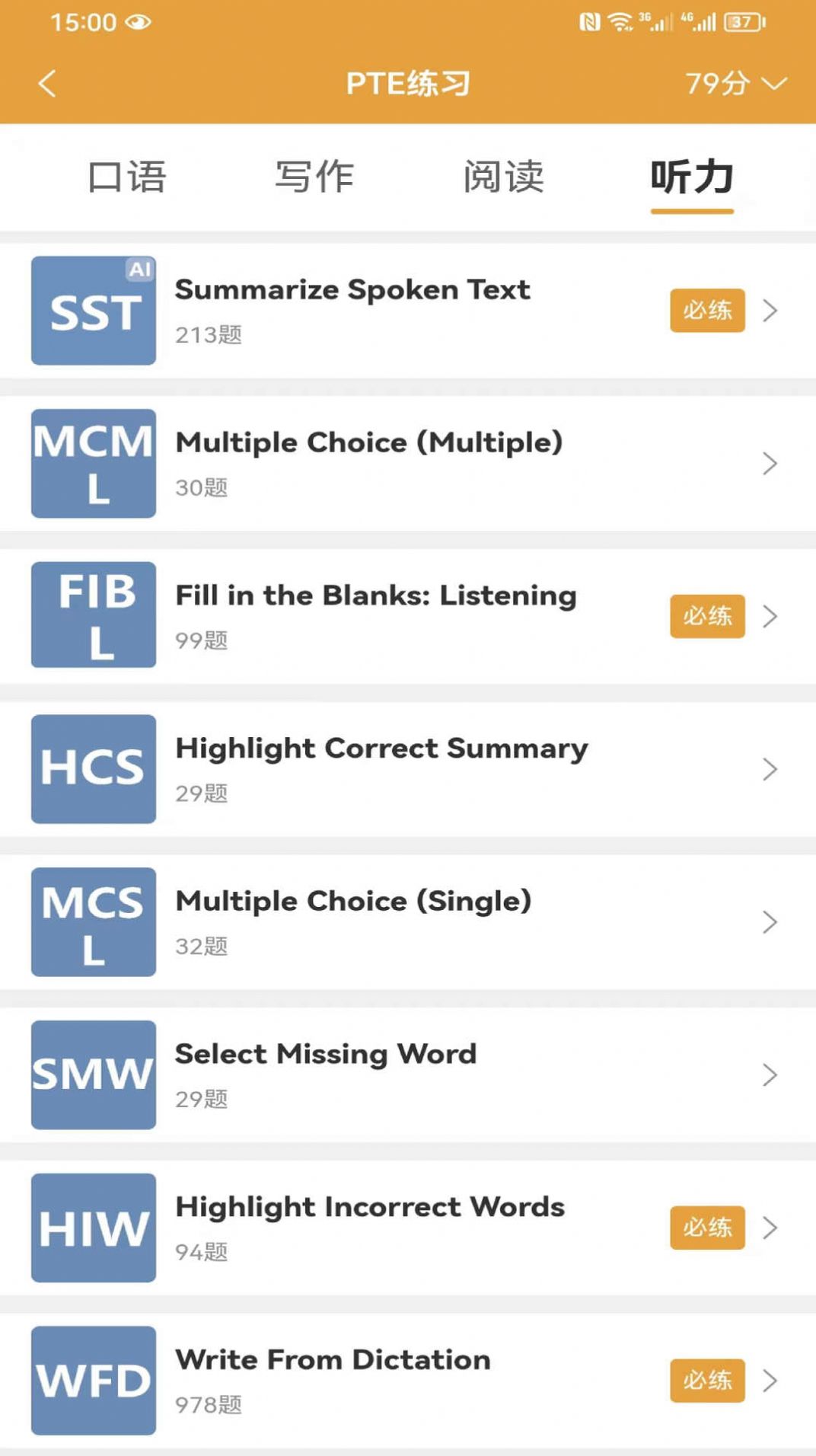Open the 79分 score dropdown

coord(734,84)
